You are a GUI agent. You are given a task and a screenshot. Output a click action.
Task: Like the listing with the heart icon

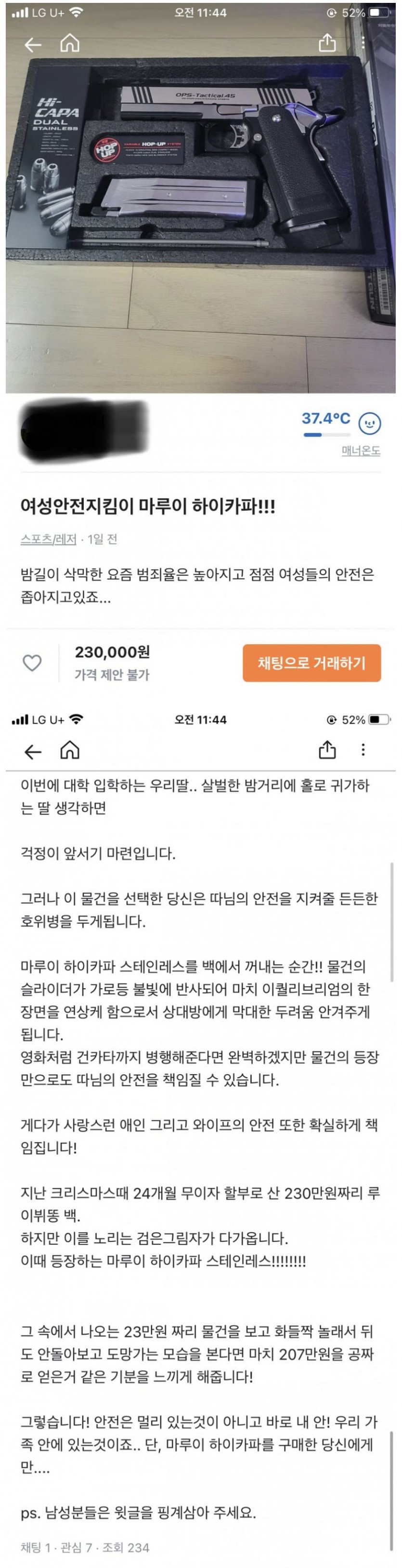click(x=32, y=662)
